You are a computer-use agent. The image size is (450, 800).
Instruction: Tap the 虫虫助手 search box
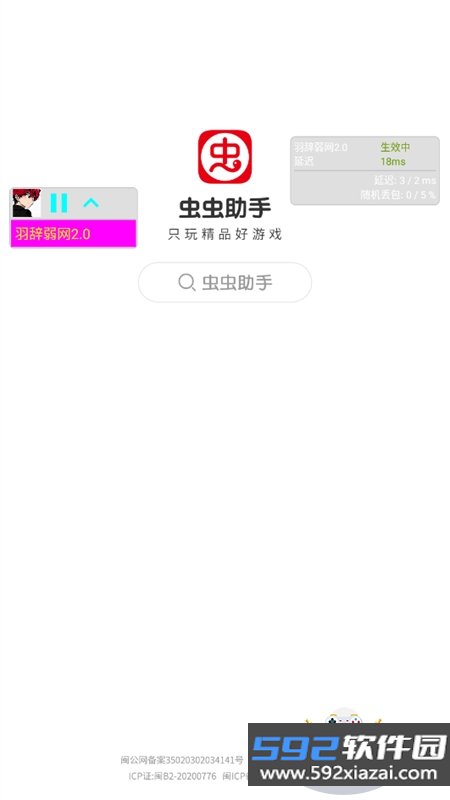click(x=224, y=282)
